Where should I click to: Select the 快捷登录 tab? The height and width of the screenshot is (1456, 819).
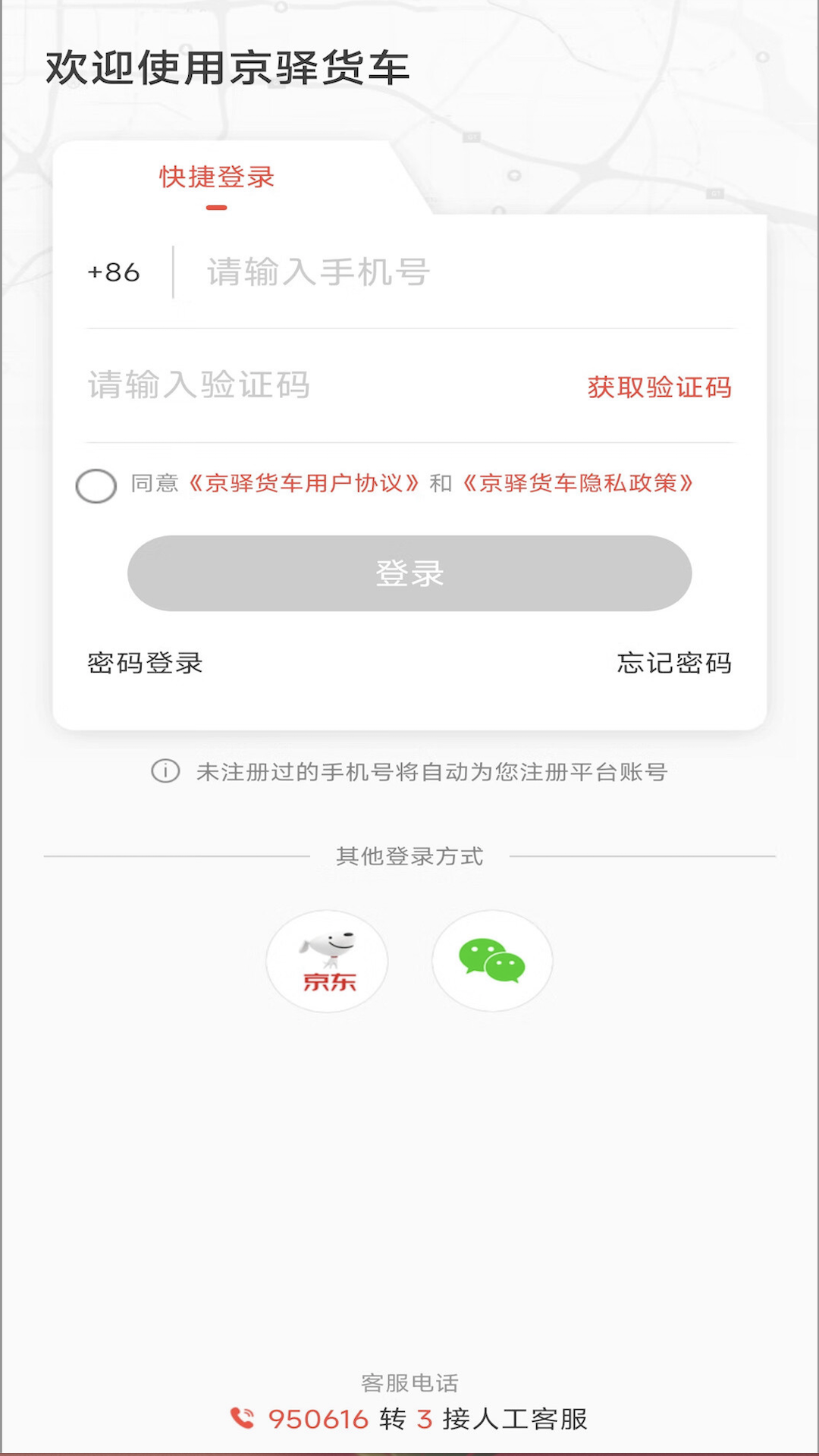(216, 177)
